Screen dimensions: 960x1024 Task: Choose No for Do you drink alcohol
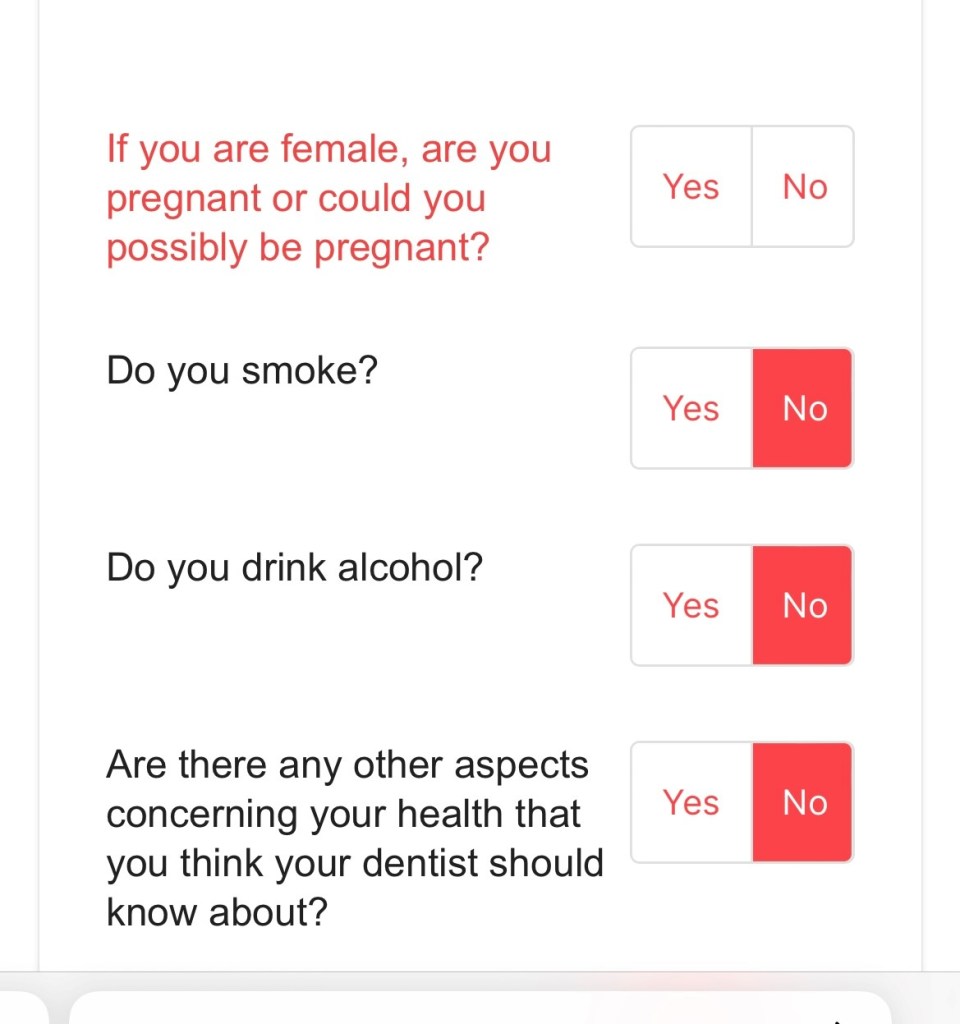point(804,605)
